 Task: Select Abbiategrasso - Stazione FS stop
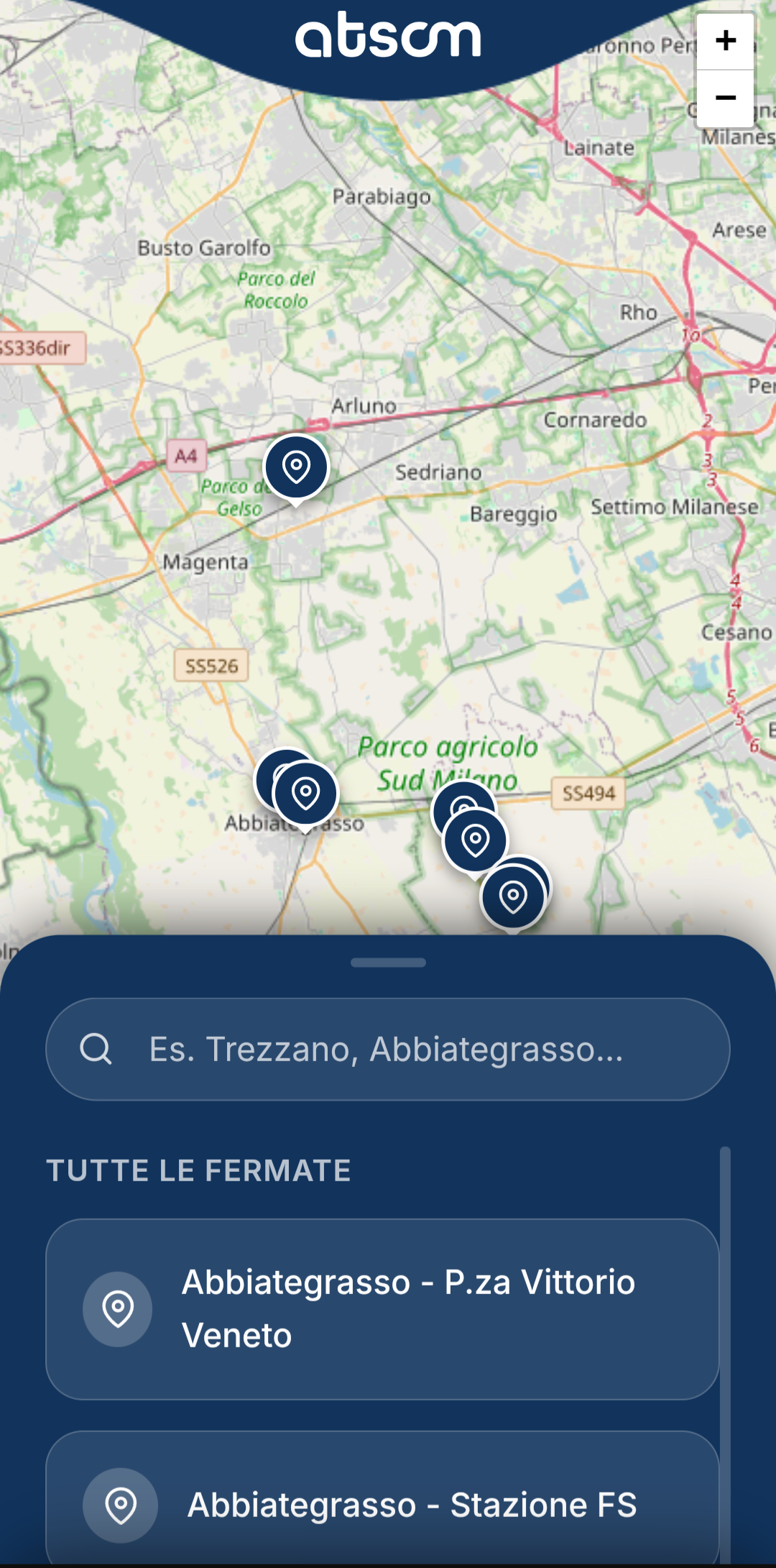[x=388, y=1507]
